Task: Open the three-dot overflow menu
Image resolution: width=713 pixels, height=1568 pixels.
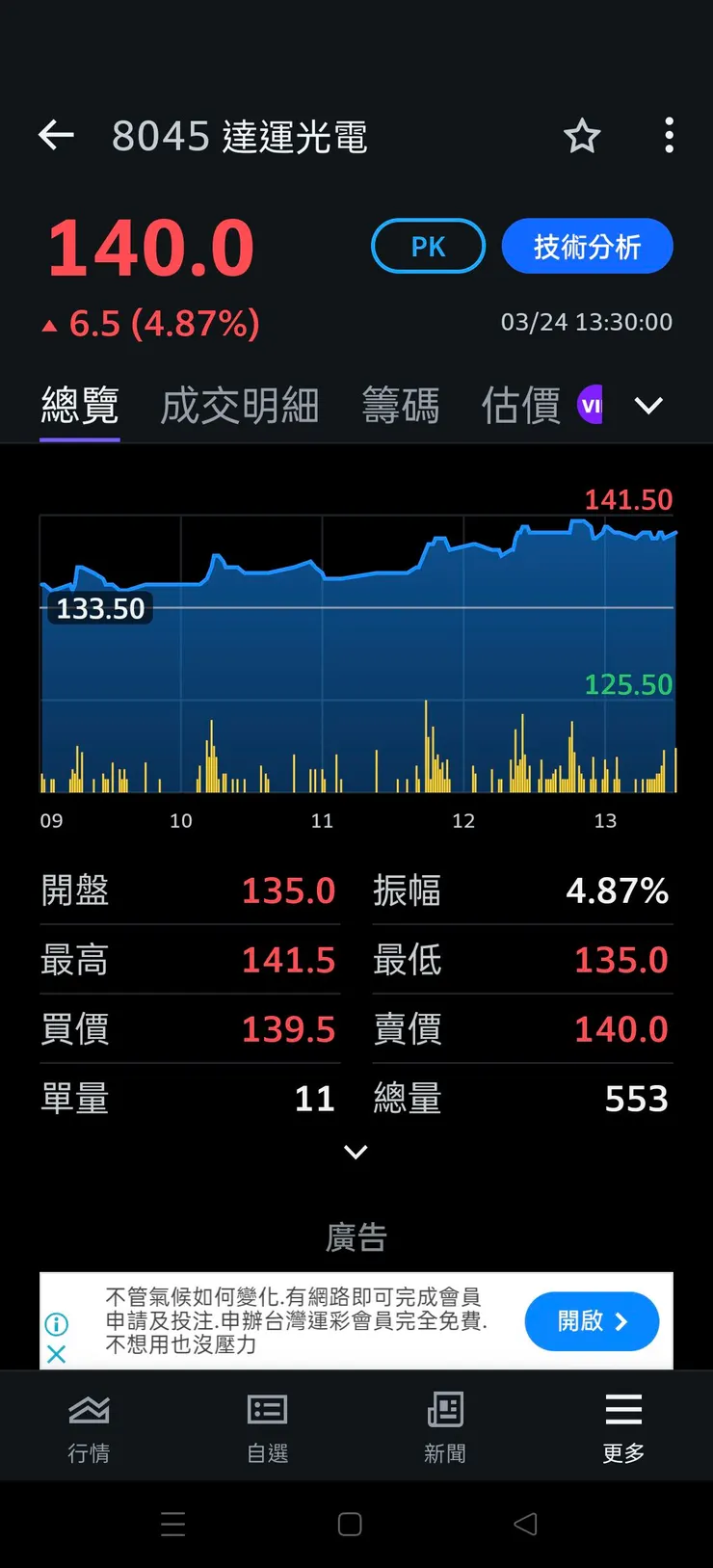Action: [x=669, y=136]
